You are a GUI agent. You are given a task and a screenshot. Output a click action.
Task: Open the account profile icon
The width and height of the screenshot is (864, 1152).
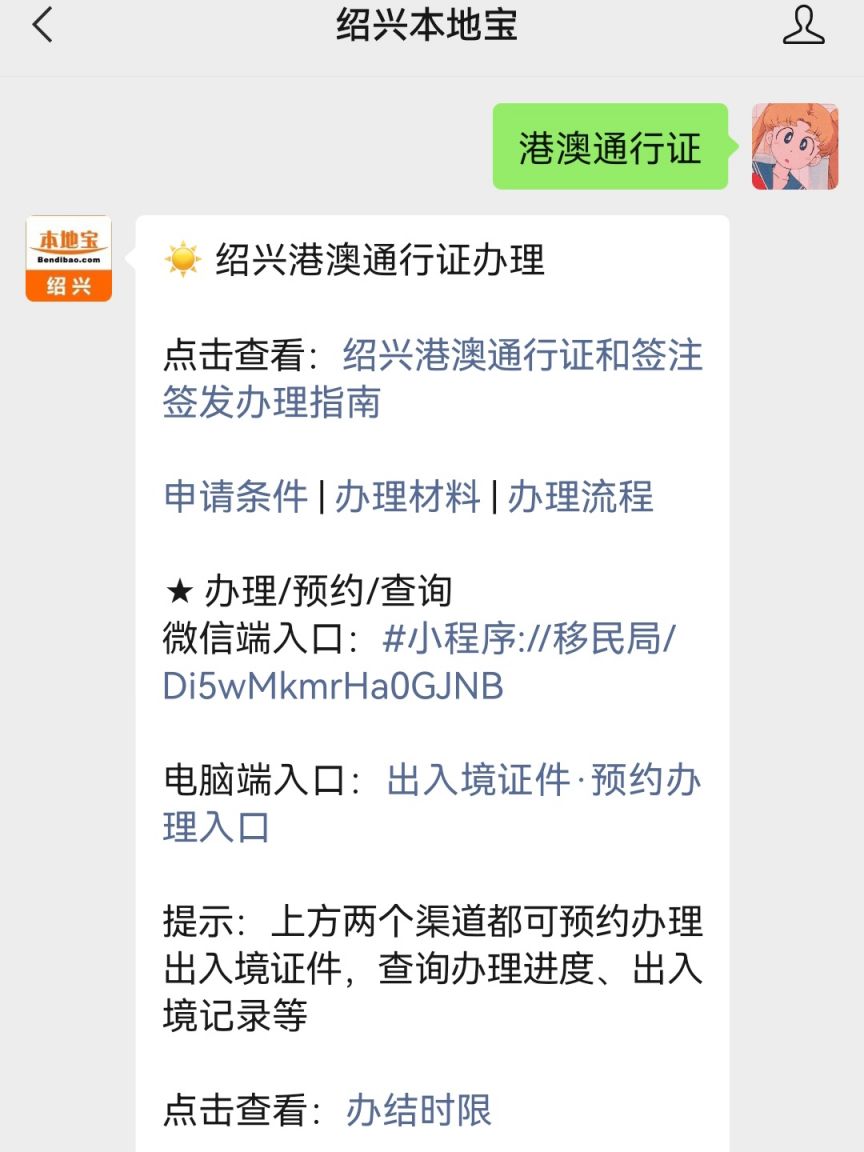pyautogui.click(x=803, y=26)
